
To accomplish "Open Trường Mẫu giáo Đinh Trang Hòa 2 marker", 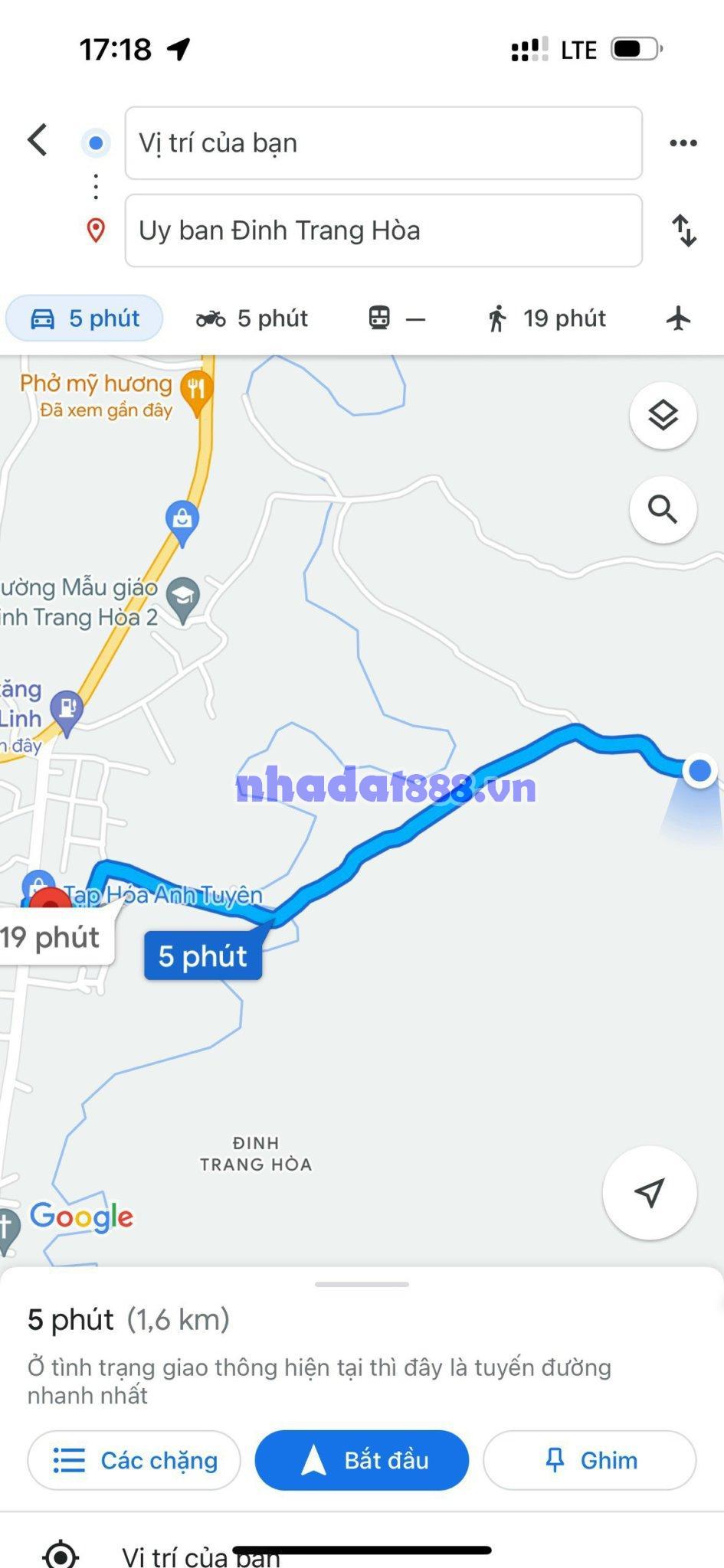I will click(182, 597).
